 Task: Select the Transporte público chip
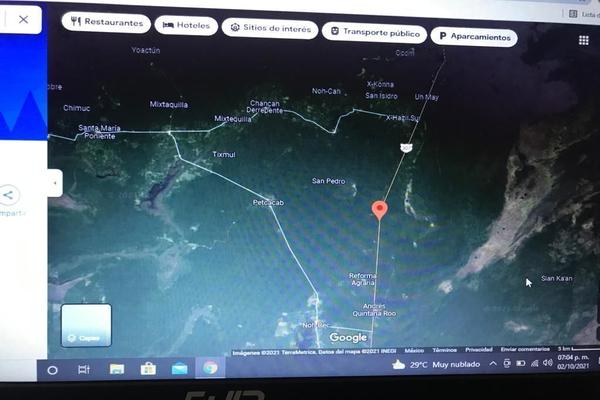375,32
